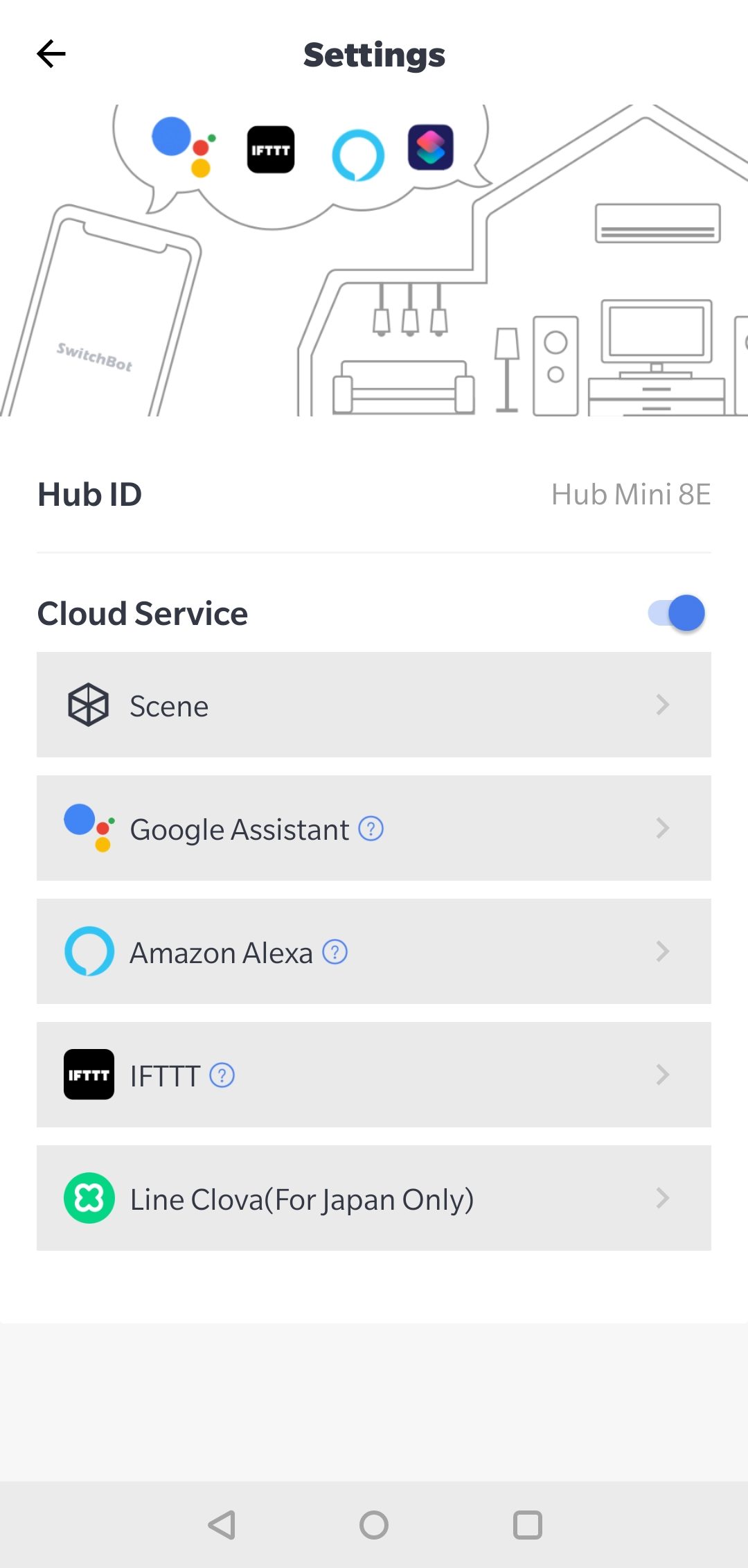This screenshot has width=748, height=1568.
Task: Open the Amazon Alexa row
Action: [x=374, y=951]
